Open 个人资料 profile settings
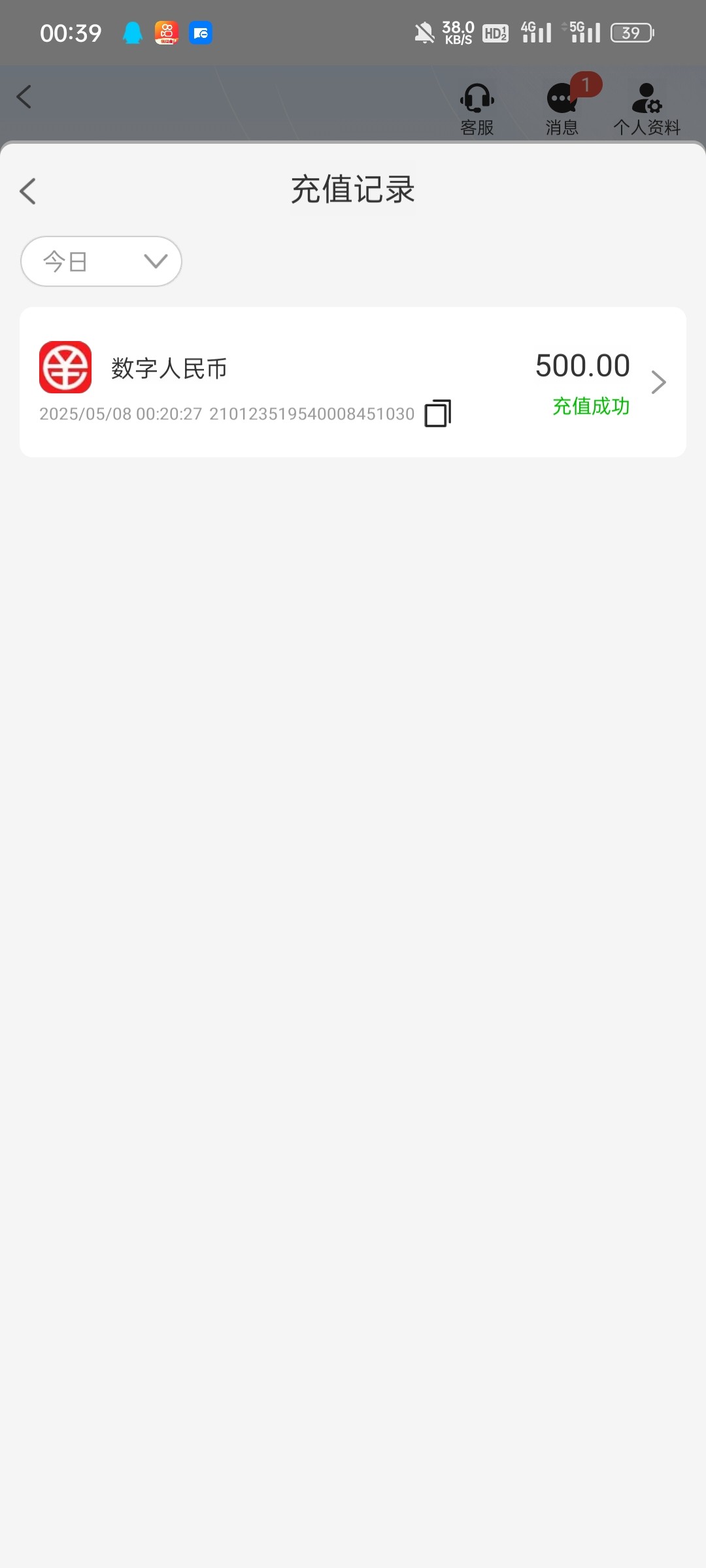Image resolution: width=706 pixels, height=1568 pixels. pos(647,110)
